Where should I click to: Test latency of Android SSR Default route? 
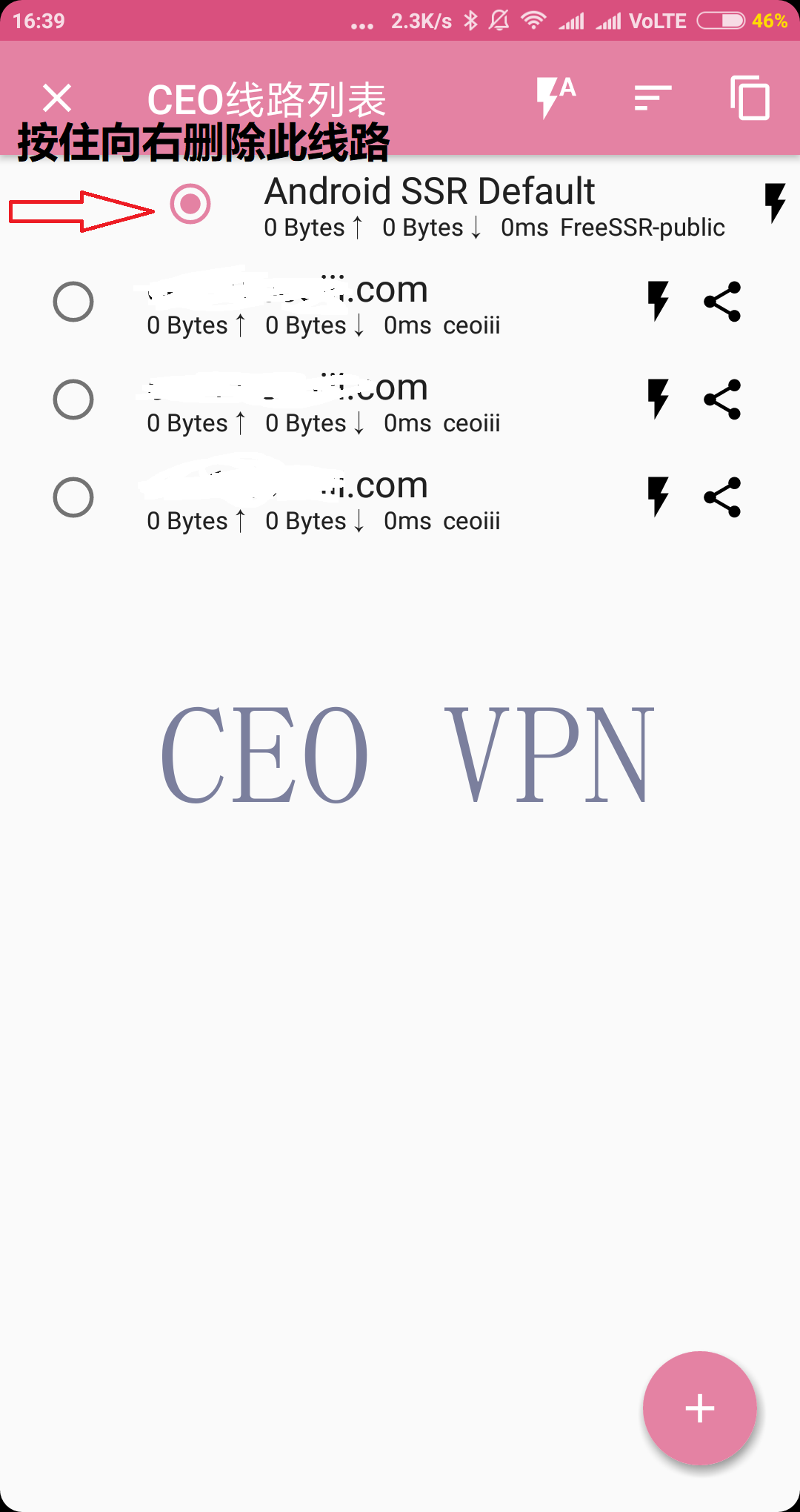click(x=774, y=203)
